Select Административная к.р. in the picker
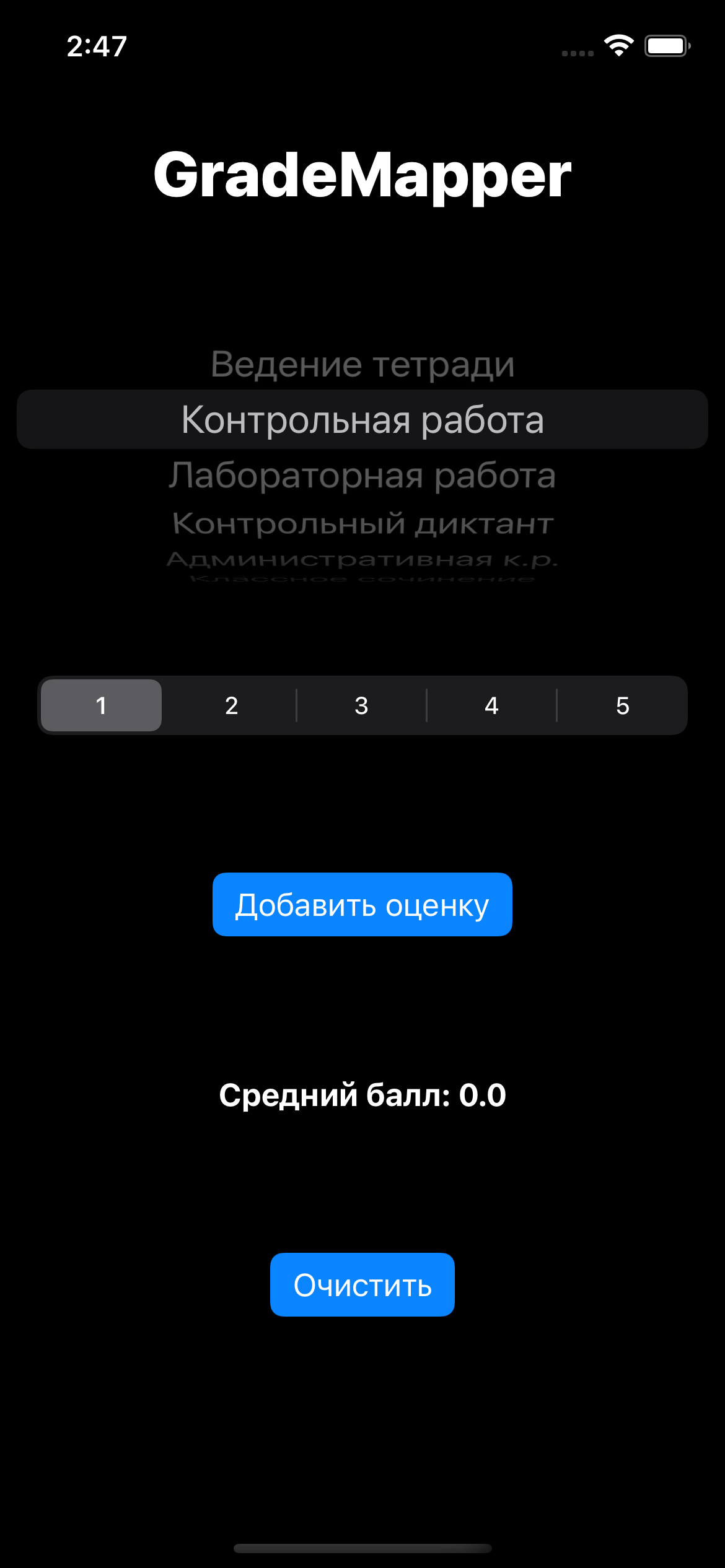Image resolution: width=725 pixels, height=1568 pixels. (362, 560)
